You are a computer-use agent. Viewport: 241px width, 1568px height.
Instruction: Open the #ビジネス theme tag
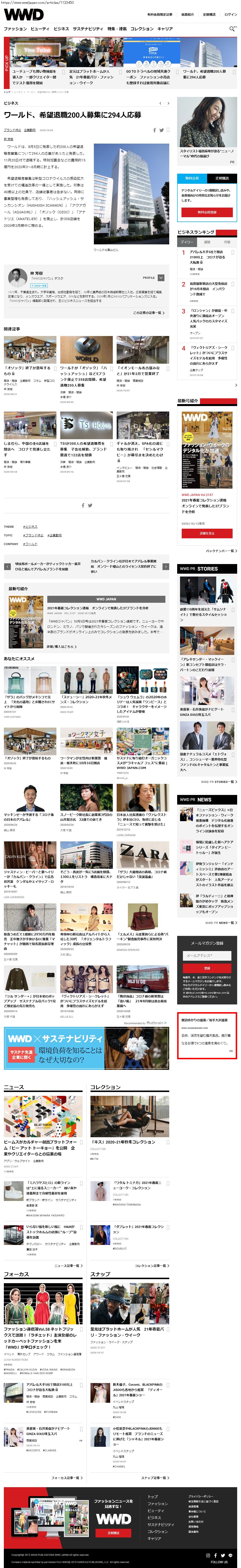(x=30, y=527)
